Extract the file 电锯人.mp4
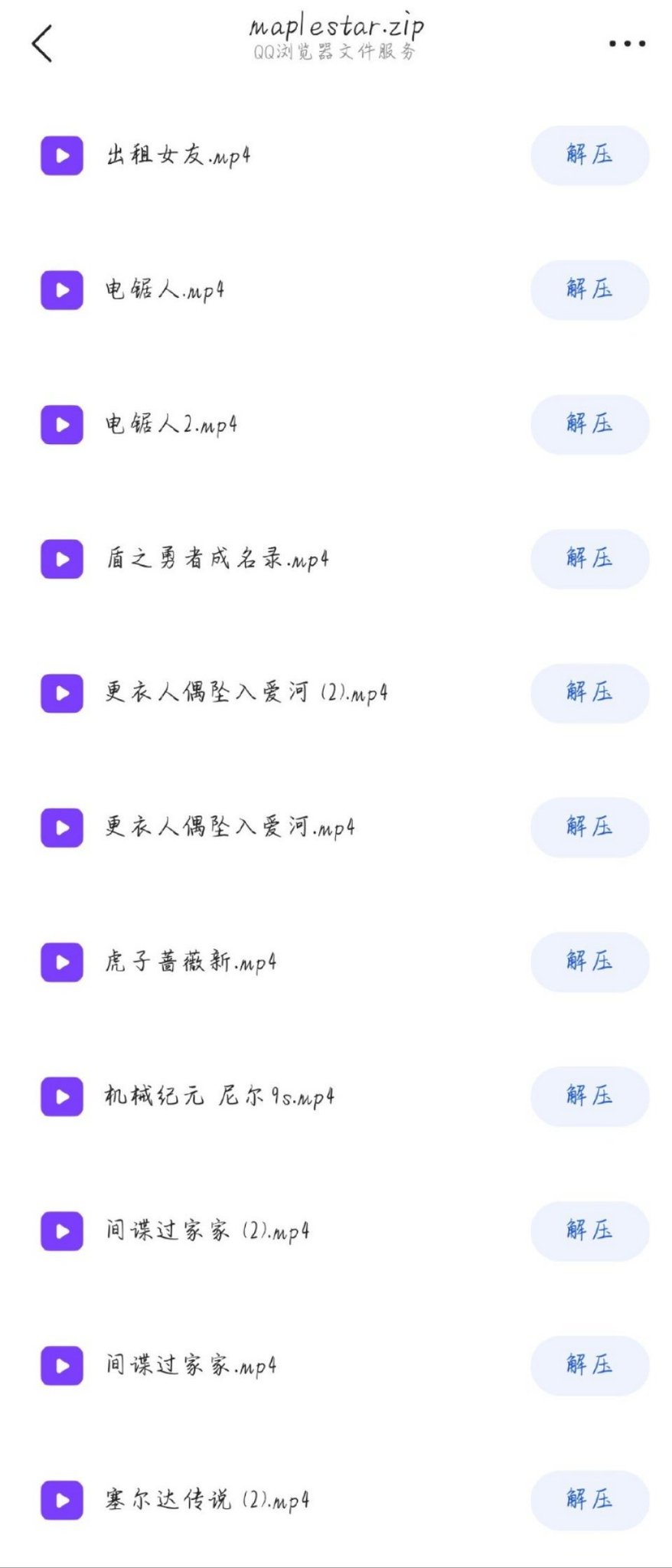Image resolution: width=672 pixels, height=1568 pixels. (x=589, y=290)
